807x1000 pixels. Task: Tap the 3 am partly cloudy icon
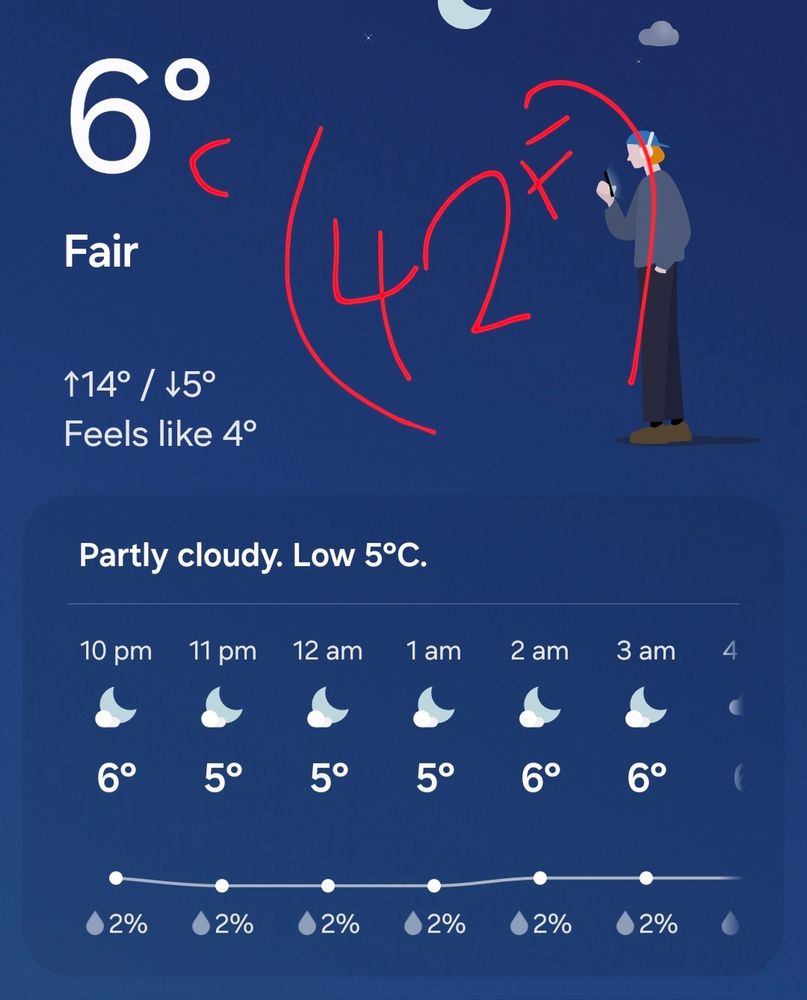(x=645, y=706)
